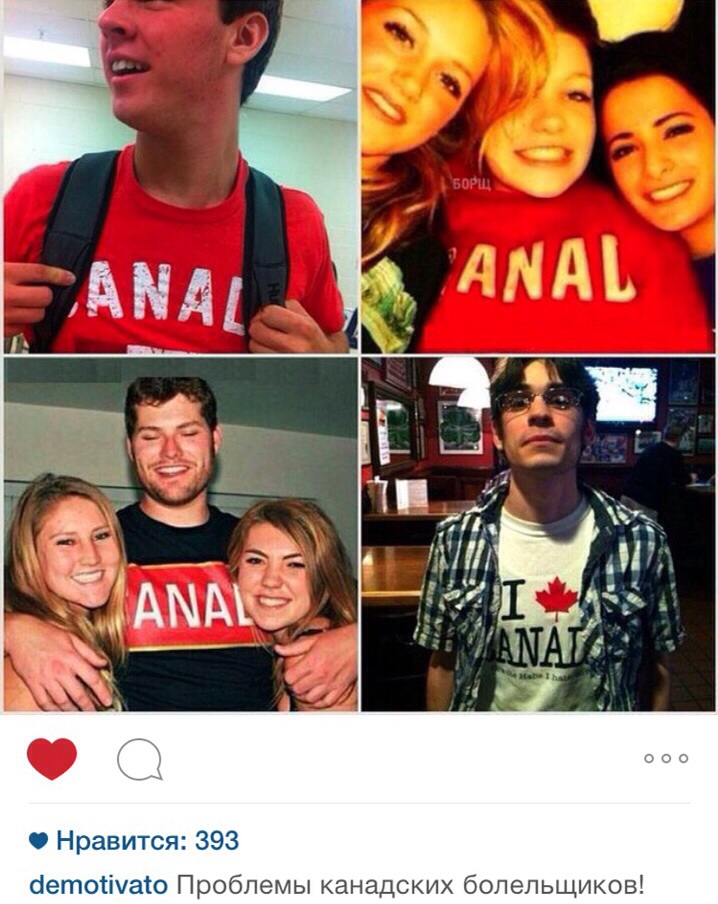This screenshot has width=718, height=904.
Task: Tap the red heart like icon
Action: (x=52, y=759)
